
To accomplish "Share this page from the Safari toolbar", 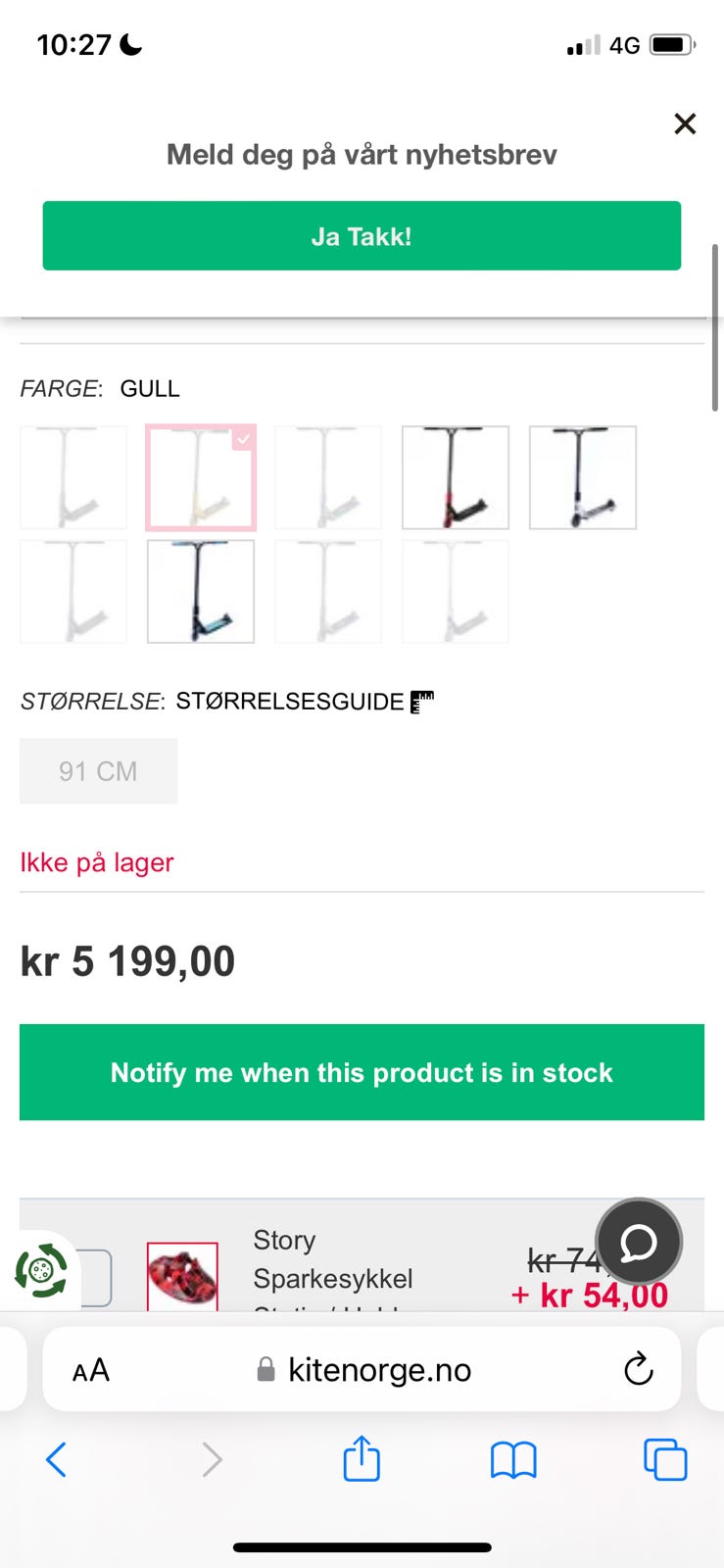I will 362,1458.
